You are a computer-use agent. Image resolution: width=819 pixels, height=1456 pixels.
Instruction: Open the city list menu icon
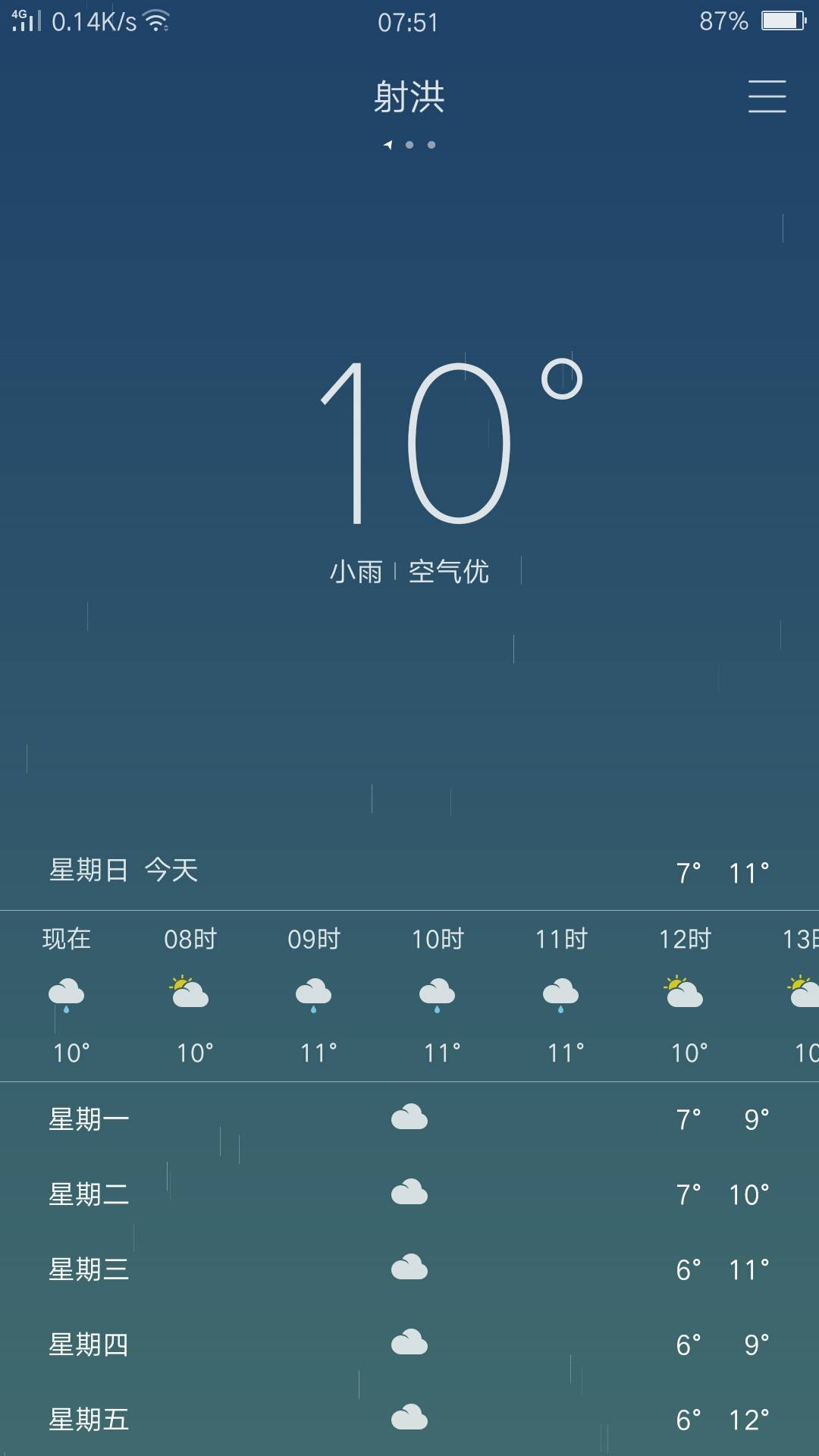[767, 96]
